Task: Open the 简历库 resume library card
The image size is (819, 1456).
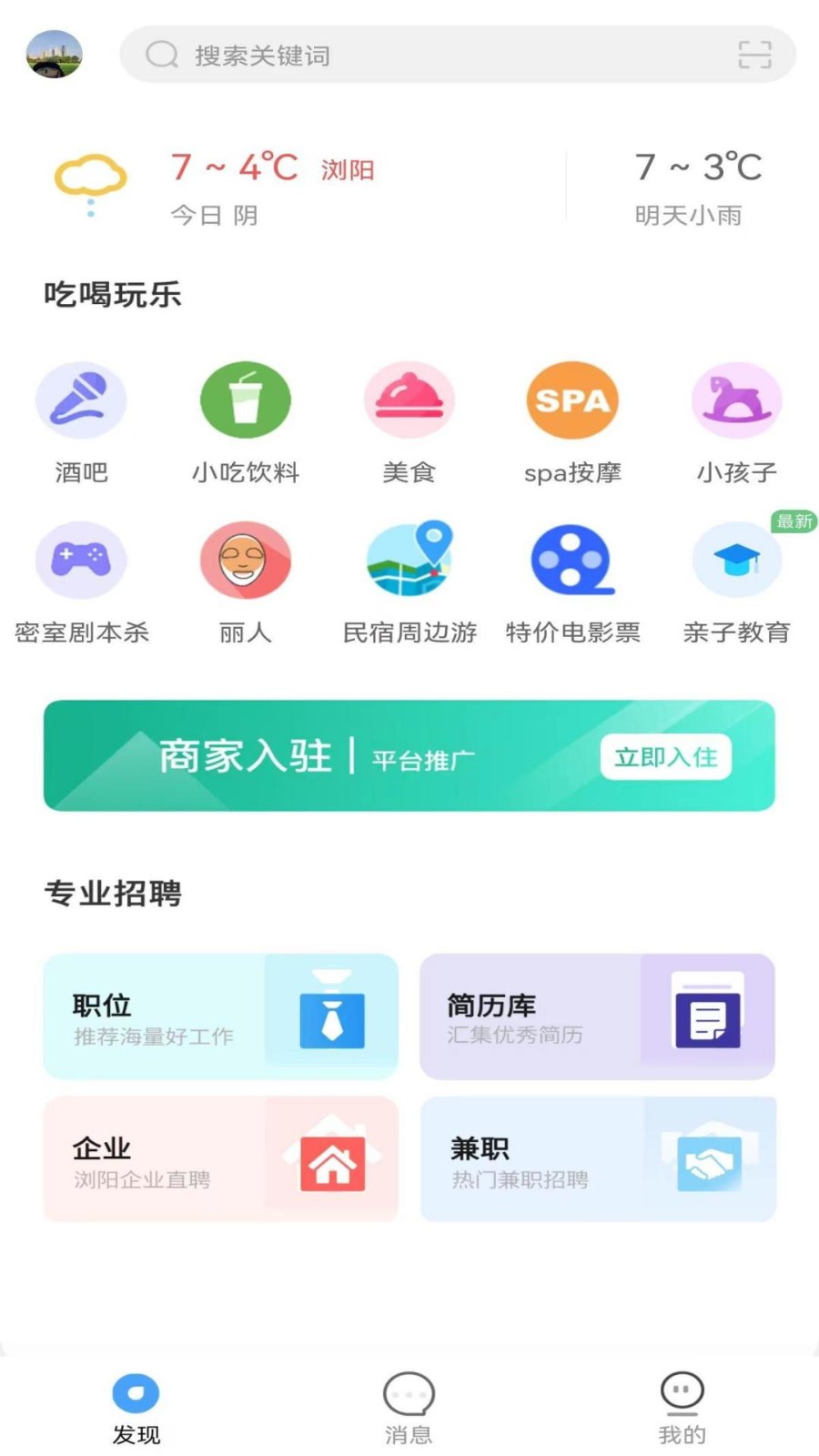Action: click(597, 1016)
